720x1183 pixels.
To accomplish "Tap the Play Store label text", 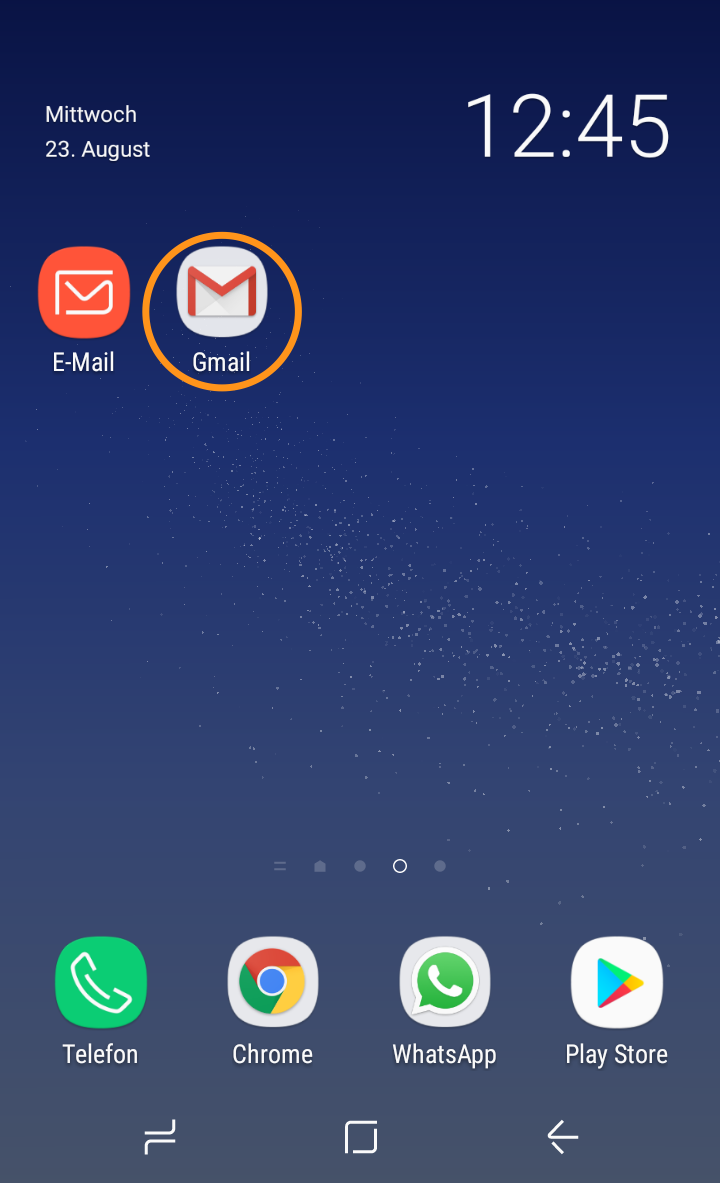I will 616,1053.
